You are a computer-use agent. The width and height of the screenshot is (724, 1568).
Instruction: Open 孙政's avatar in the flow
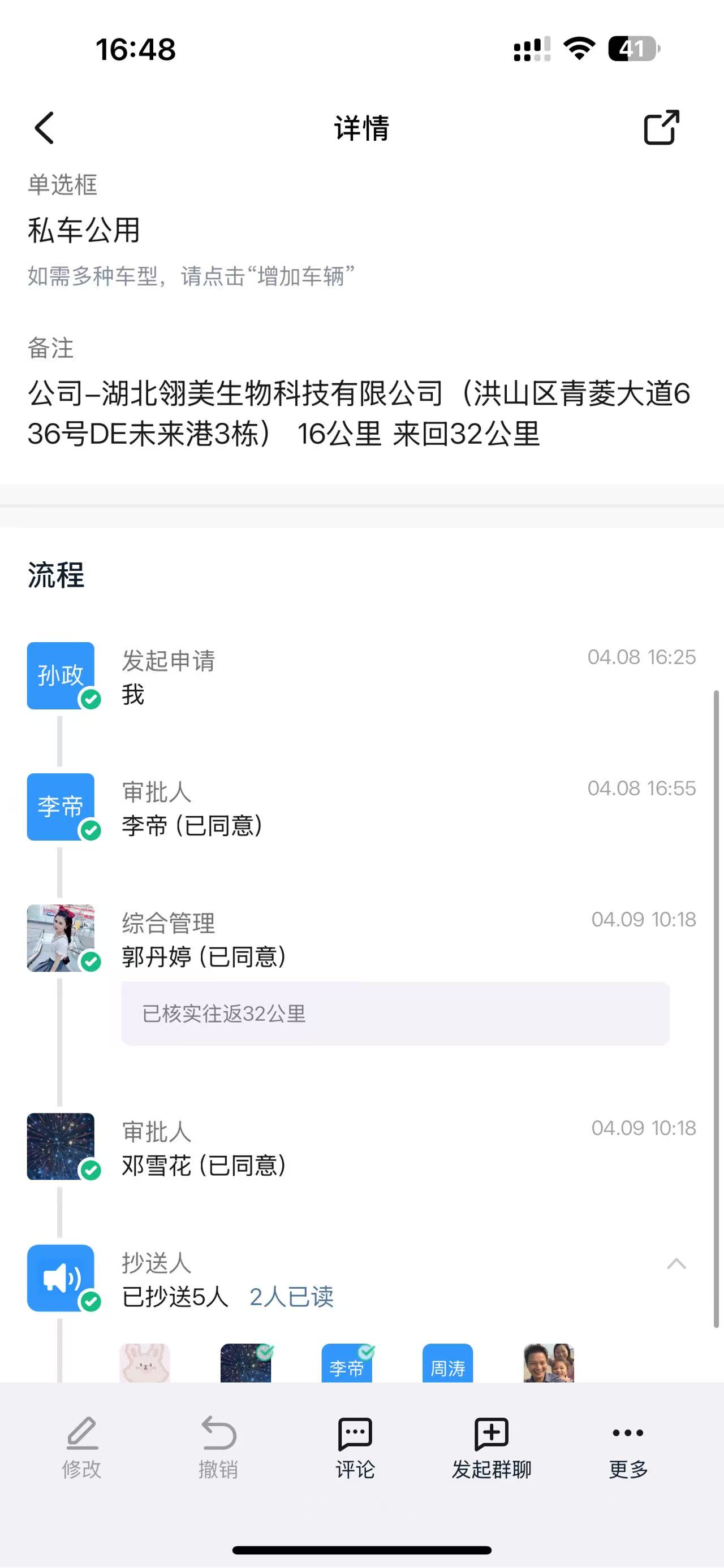[x=61, y=675]
